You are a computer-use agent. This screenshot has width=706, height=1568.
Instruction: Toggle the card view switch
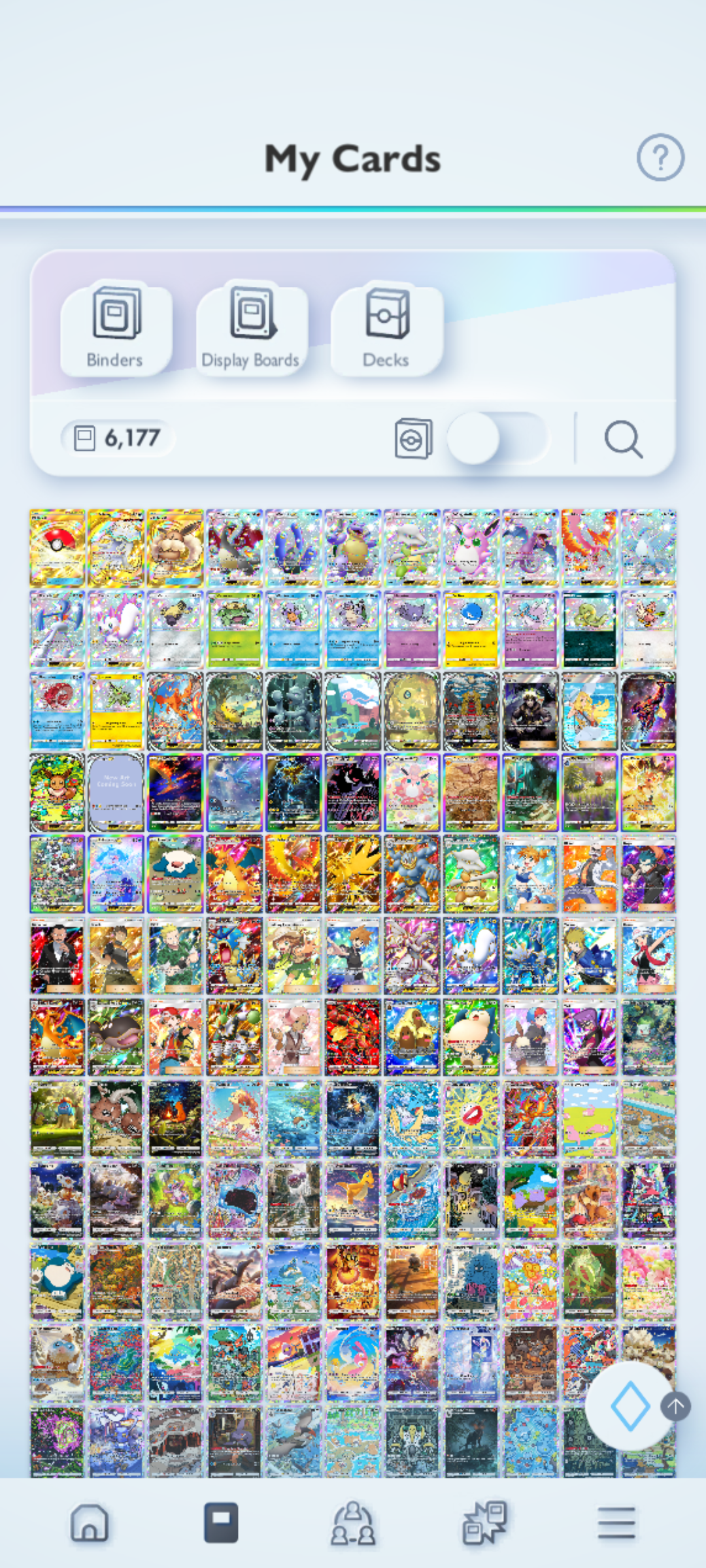(x=497, y=438)
